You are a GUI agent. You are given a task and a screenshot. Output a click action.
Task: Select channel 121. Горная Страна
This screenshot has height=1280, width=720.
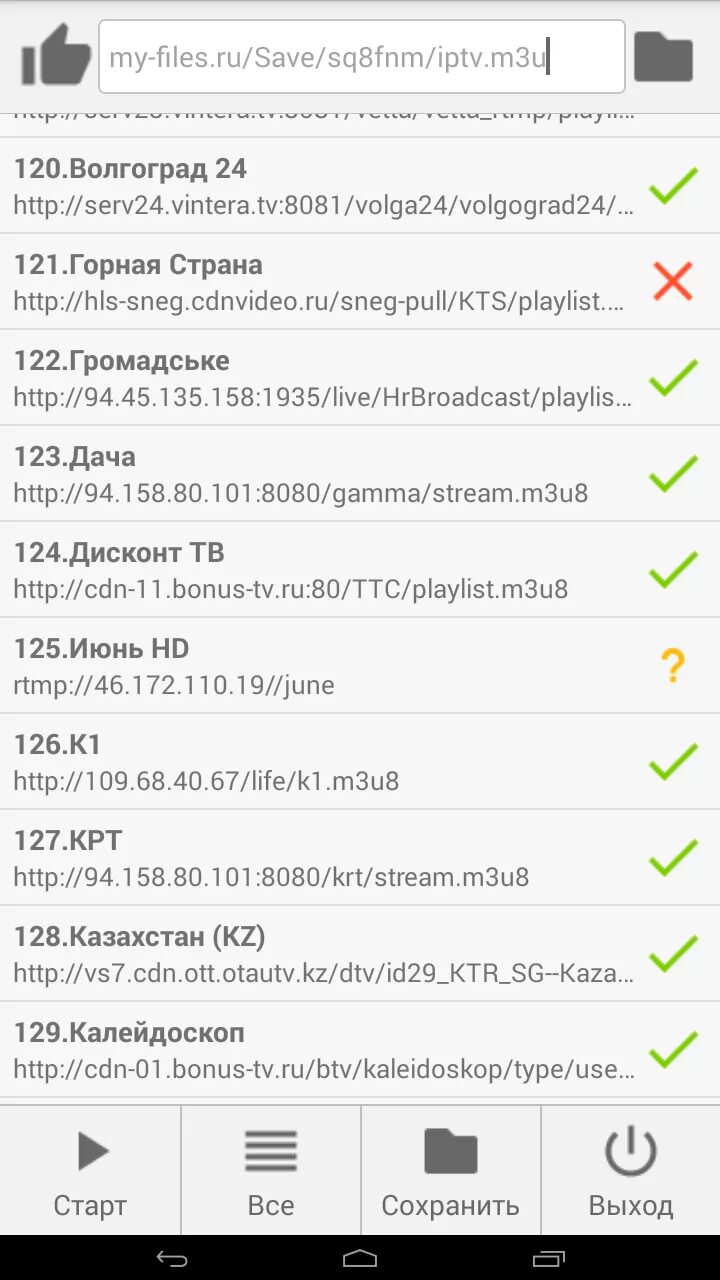[x=320, y=282]
